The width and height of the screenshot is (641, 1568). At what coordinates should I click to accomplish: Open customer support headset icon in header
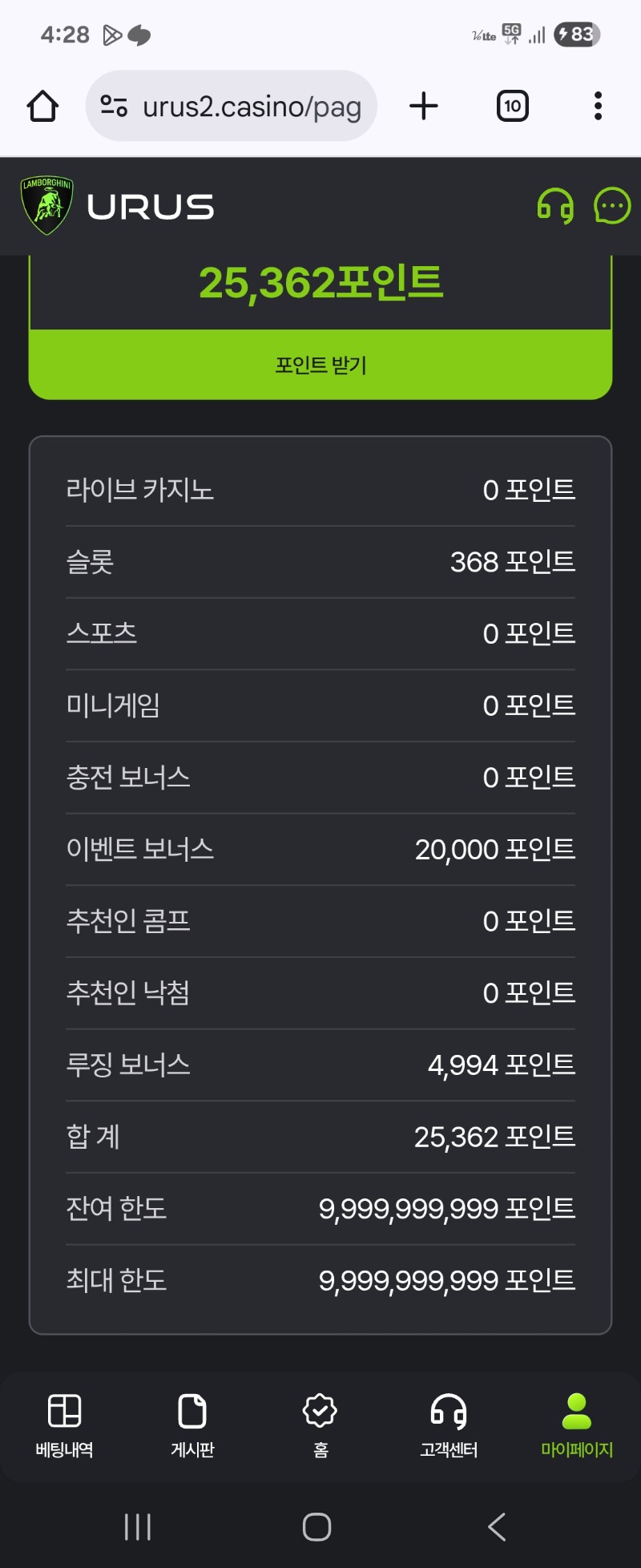[x=555, y=206]
